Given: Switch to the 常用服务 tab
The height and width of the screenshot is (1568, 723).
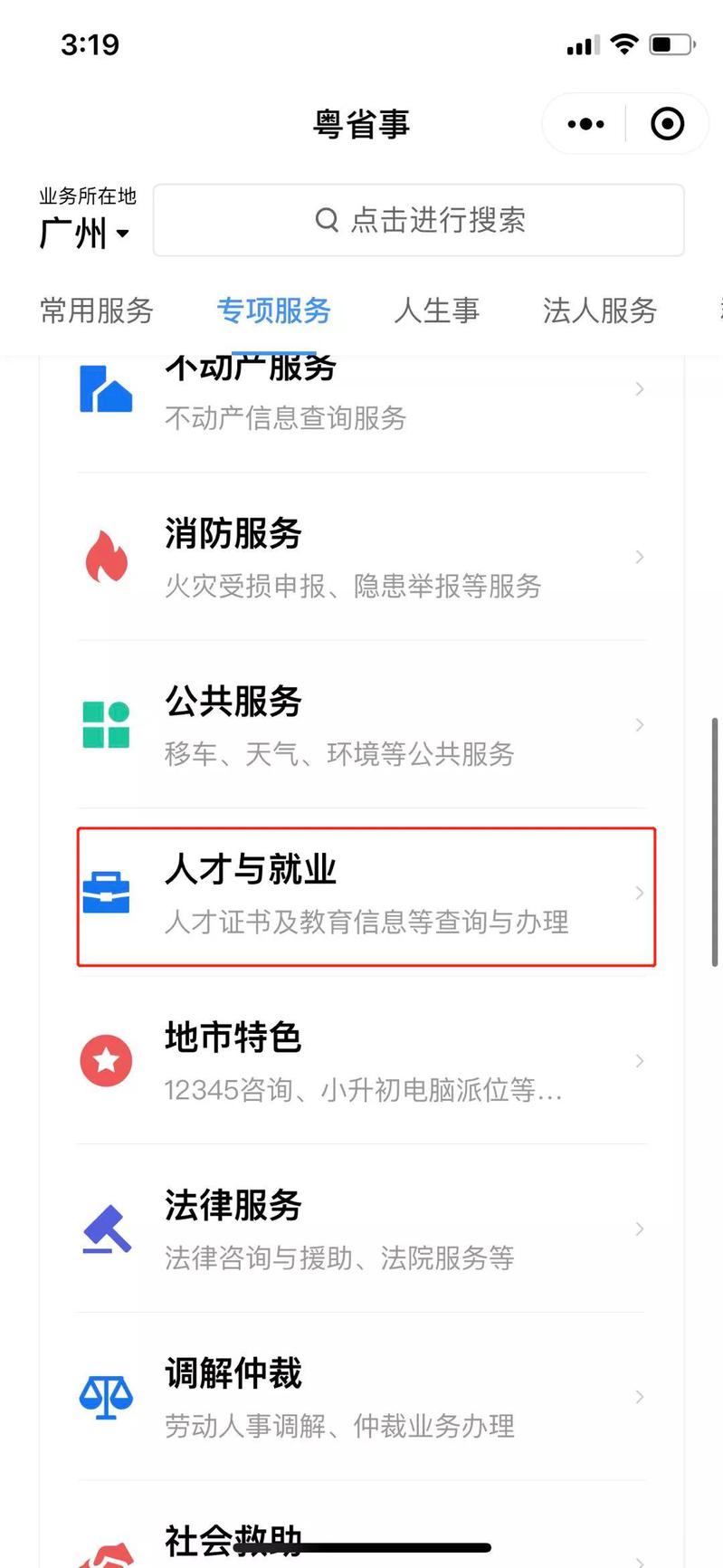Looking at the screenshot, I should pos(97,311).
